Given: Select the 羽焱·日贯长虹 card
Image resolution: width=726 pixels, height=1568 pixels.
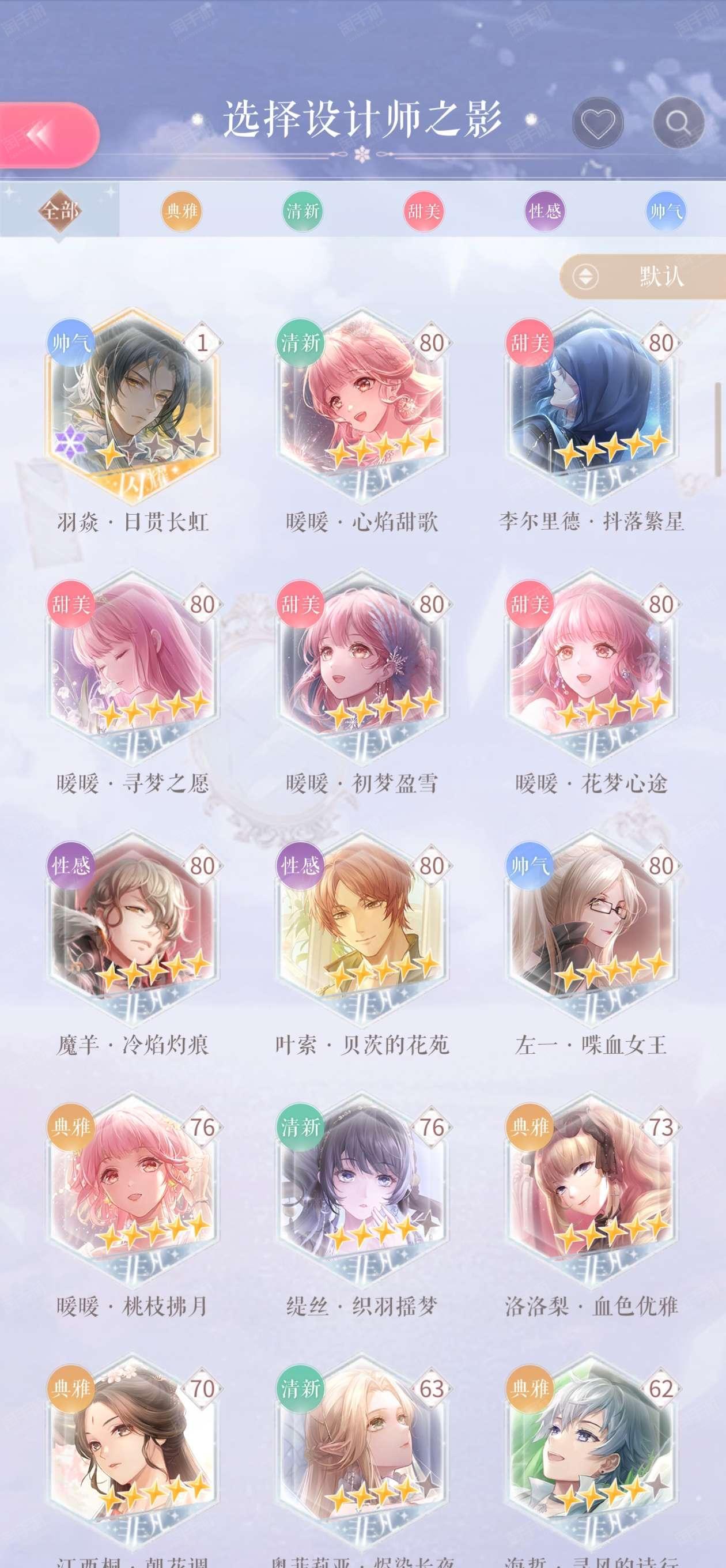Looking at the screenshot, I should coord(133,421).
